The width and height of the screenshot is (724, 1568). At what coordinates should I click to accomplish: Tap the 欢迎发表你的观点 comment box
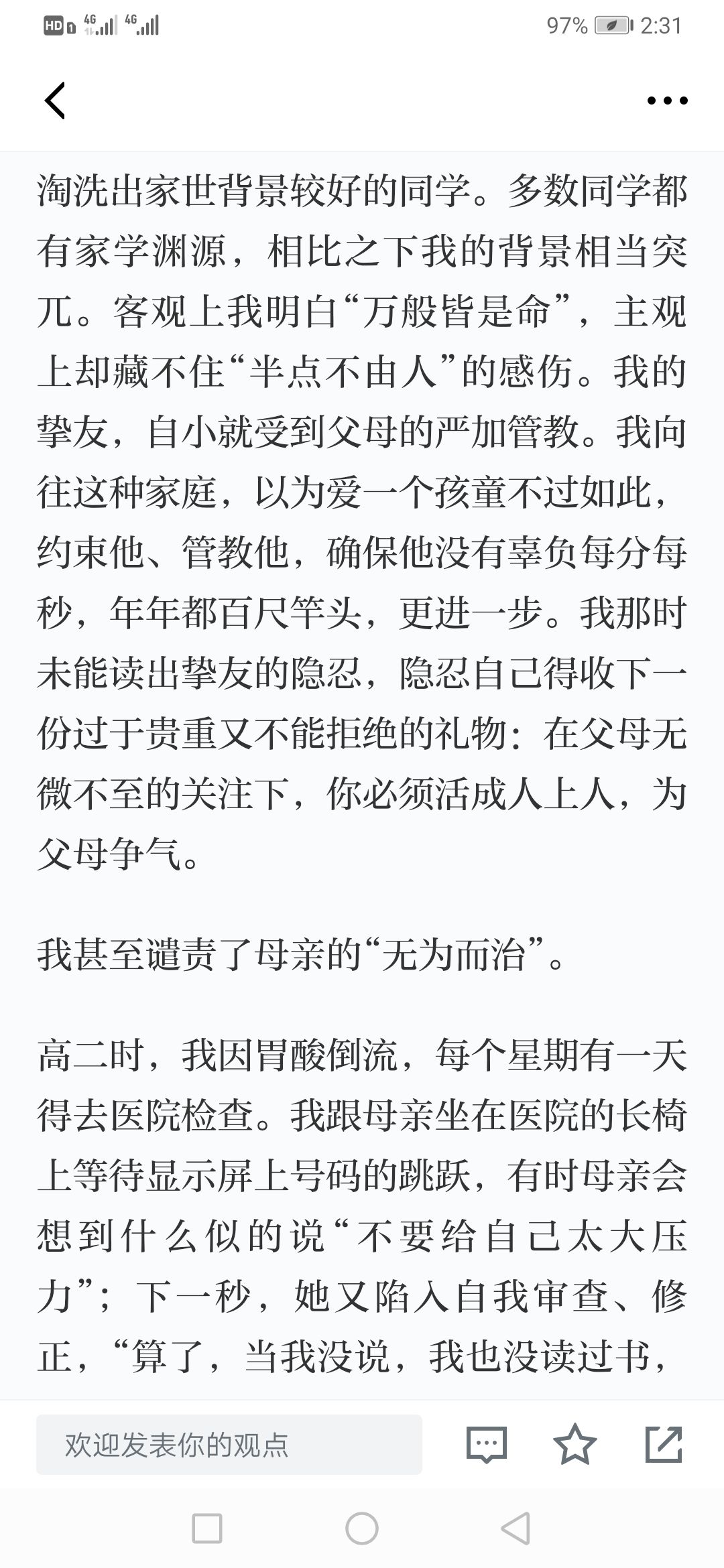229,1444
